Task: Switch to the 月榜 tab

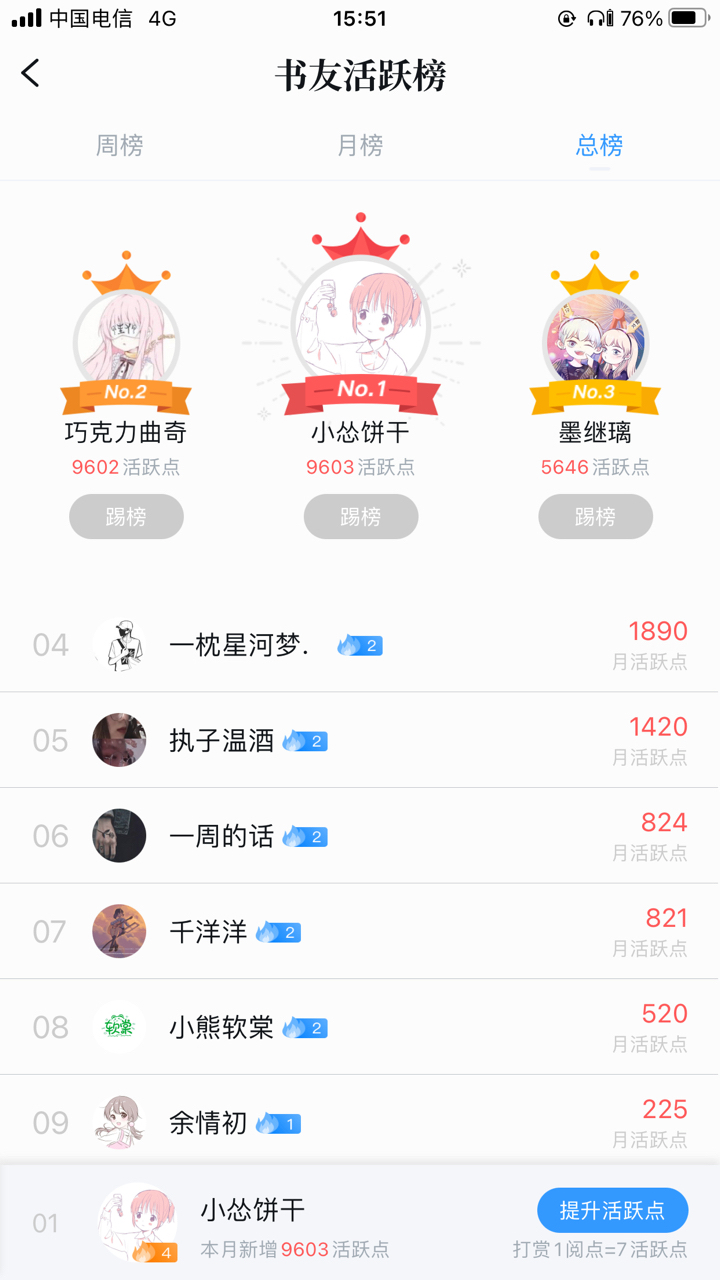Action: tap(360, 146)
